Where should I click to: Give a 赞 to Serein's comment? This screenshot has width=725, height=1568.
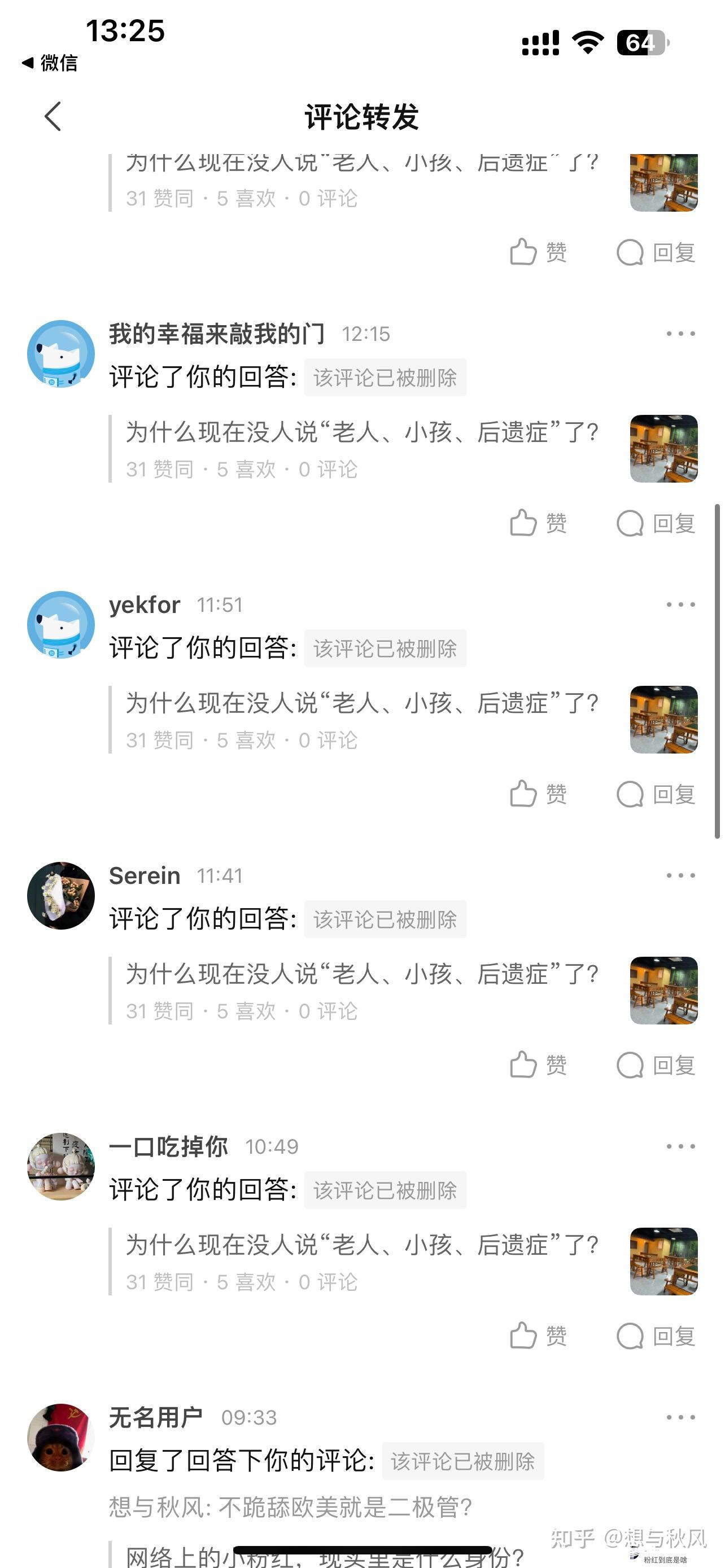point(538,1065)
